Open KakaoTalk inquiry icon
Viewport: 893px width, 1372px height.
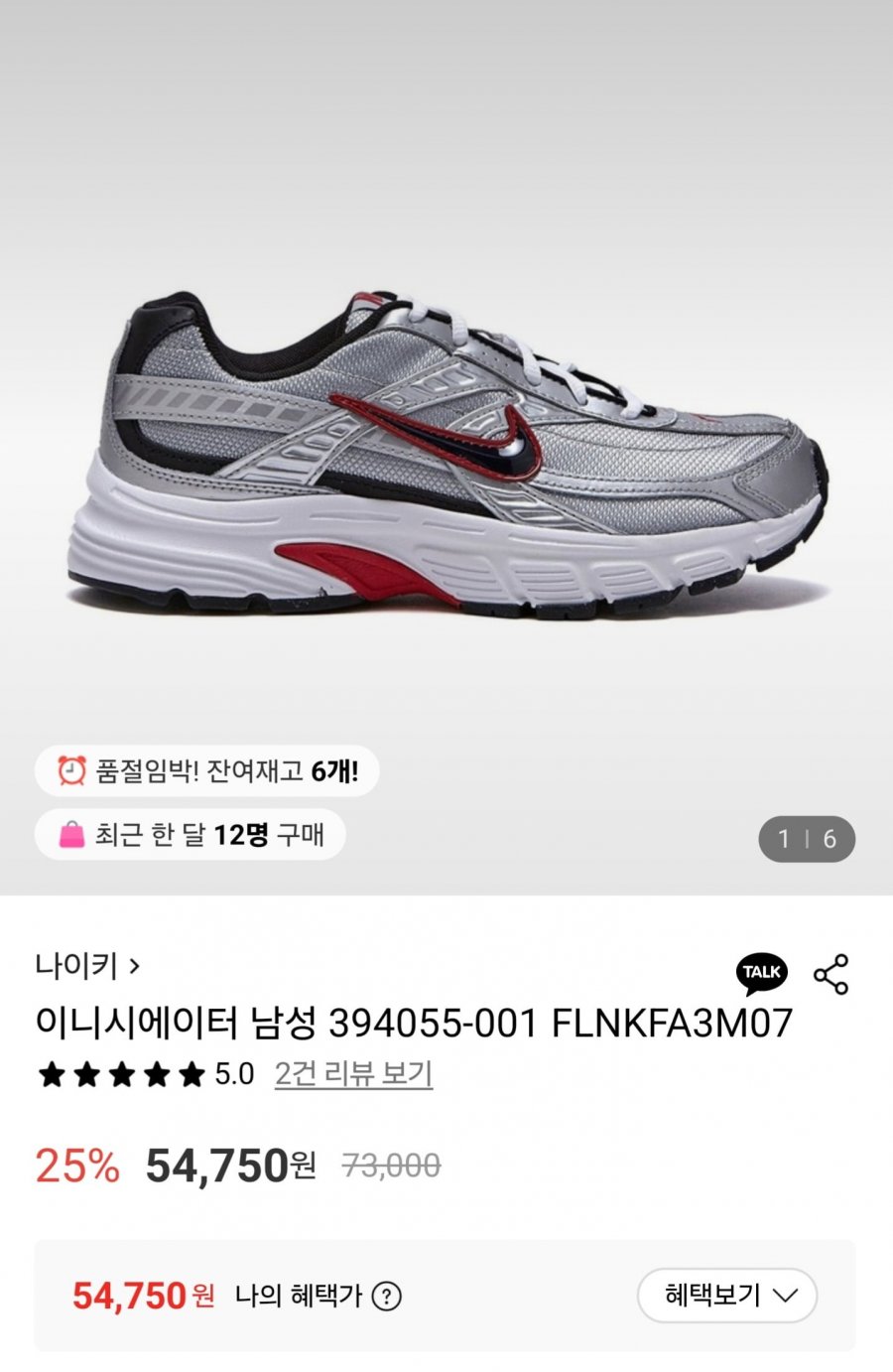coord(761,973)
